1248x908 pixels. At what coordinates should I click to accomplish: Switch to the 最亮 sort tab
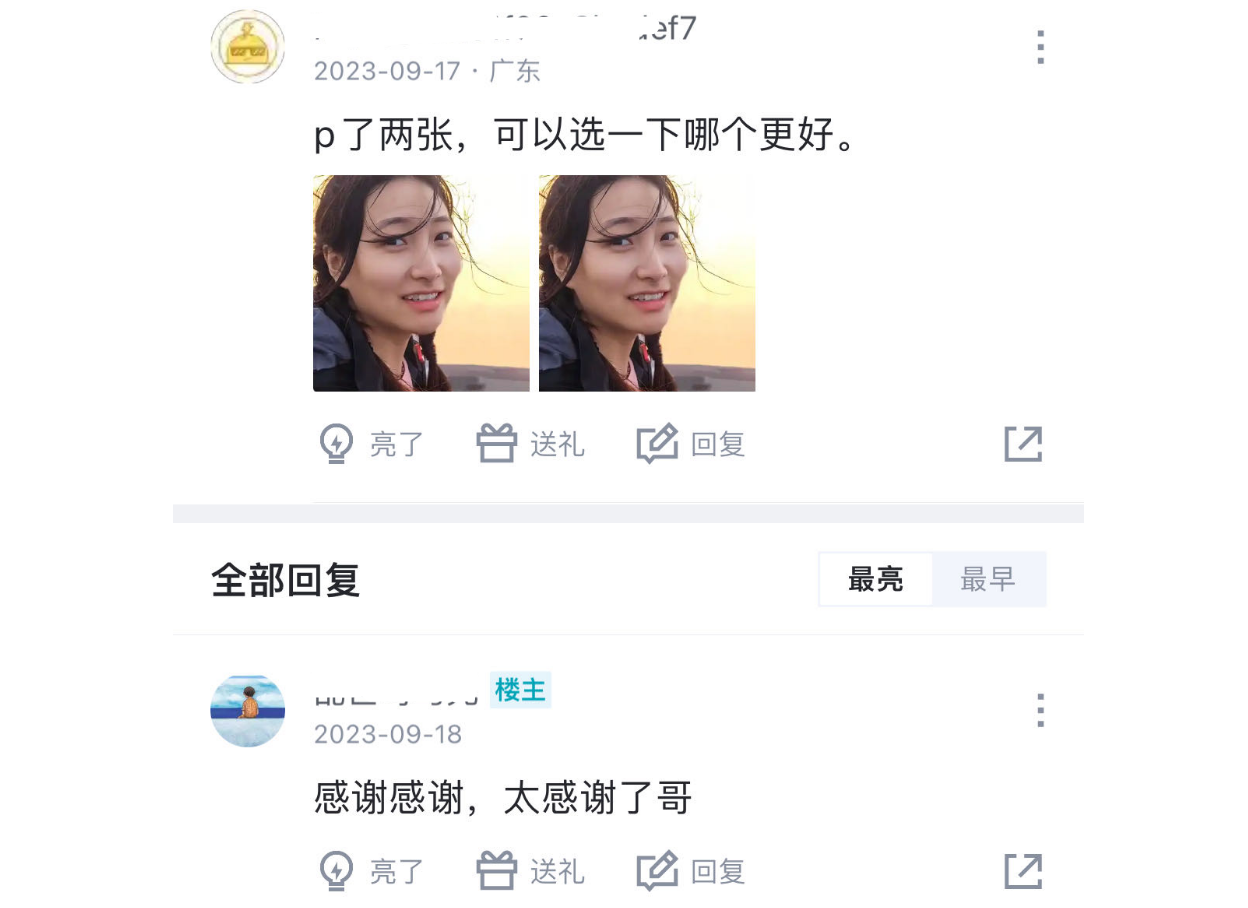pos(876,580)
